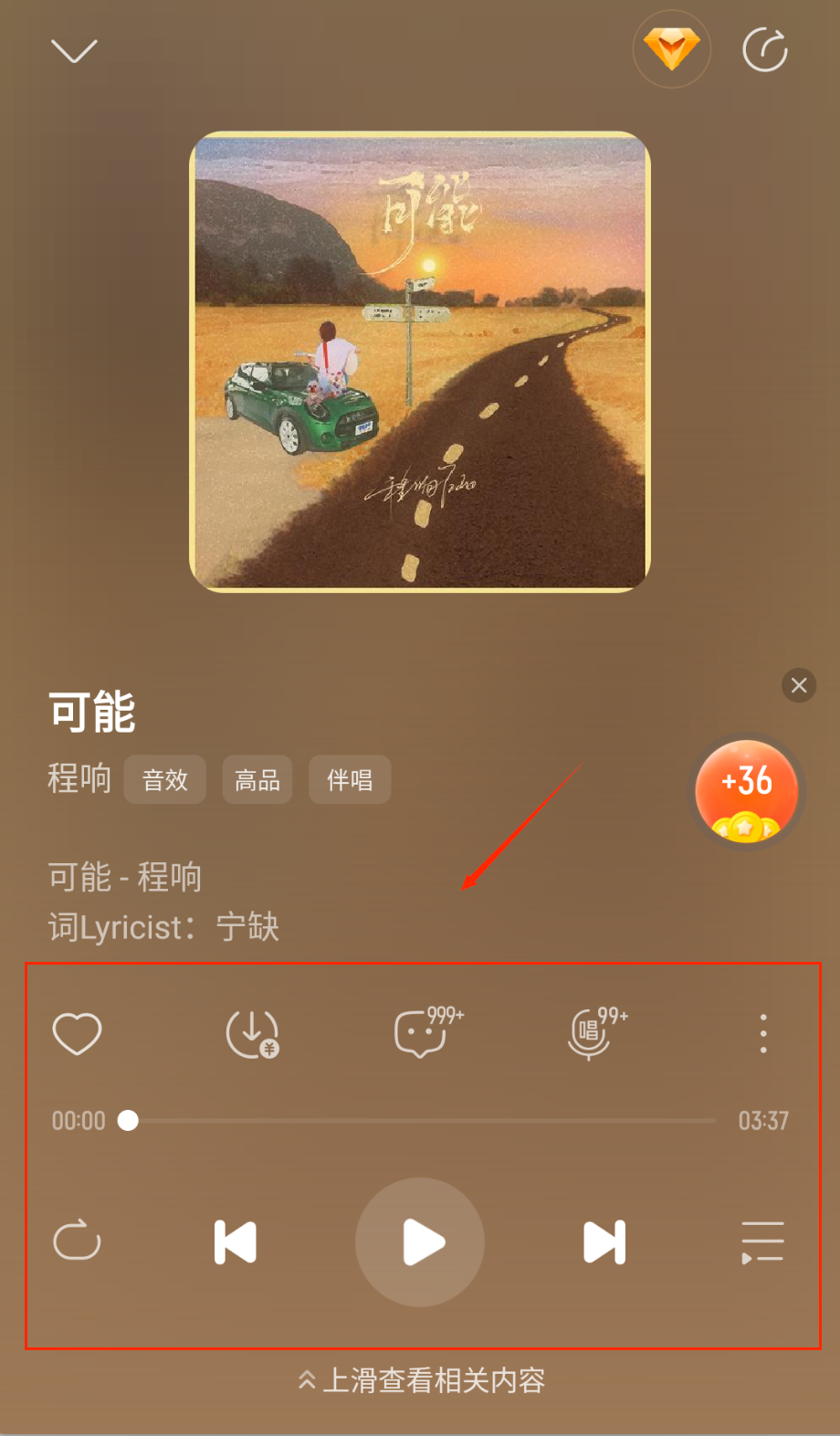Image resolution: width=840 pixels, height=1436 pixels.
Task: Download the song
Action: tap(252, 1034)
